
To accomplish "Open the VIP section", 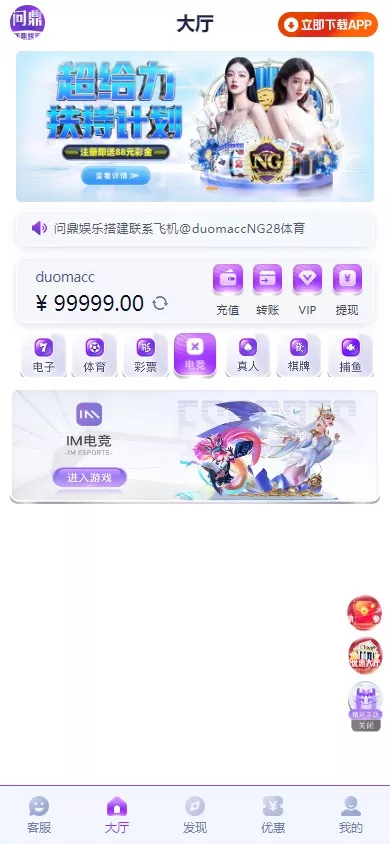I will 307,290.
